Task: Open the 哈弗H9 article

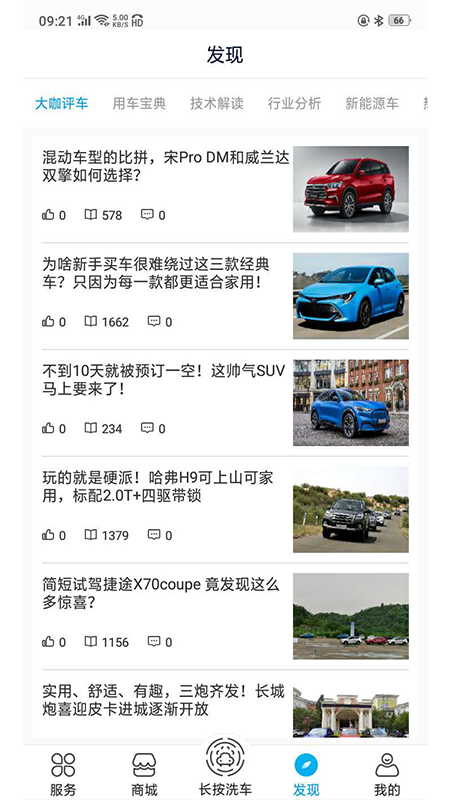Action: pyautogui.click(x=225, y=509)
